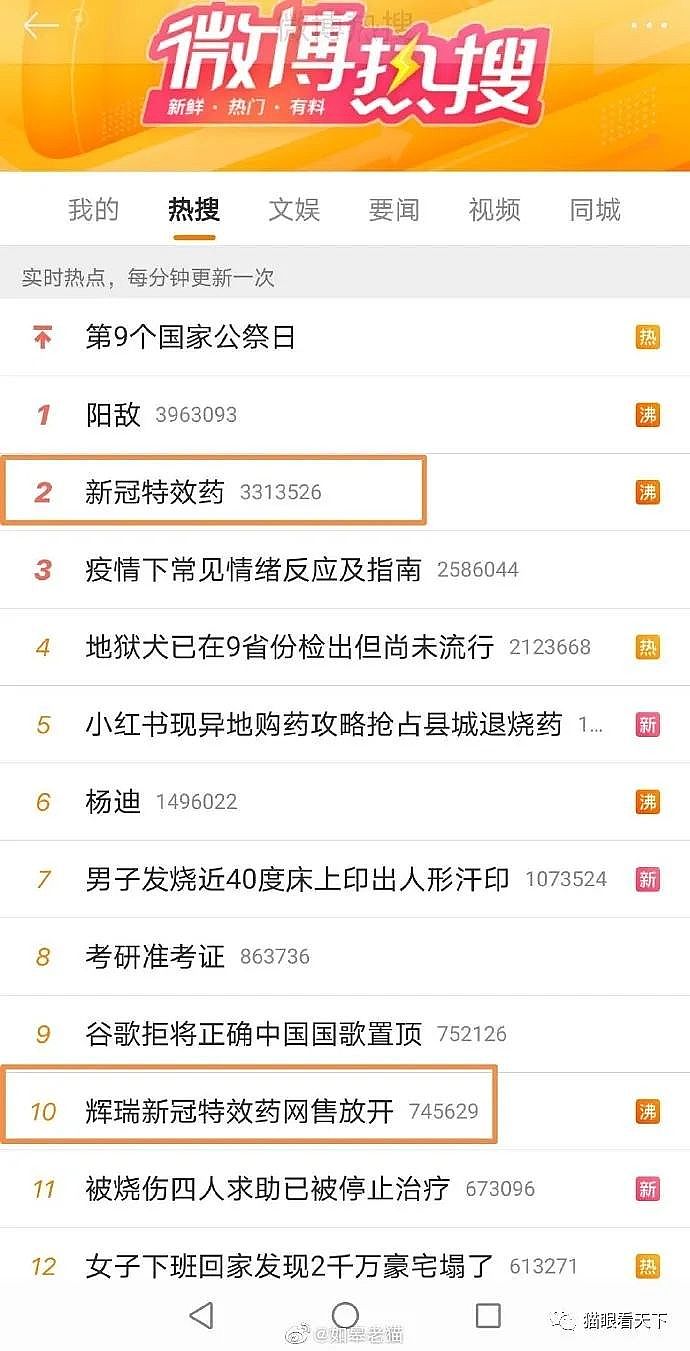Open the 考研准考证 topic
Image resolution: width=690 pixels, height=1351 pixels.
click(345, 956)
